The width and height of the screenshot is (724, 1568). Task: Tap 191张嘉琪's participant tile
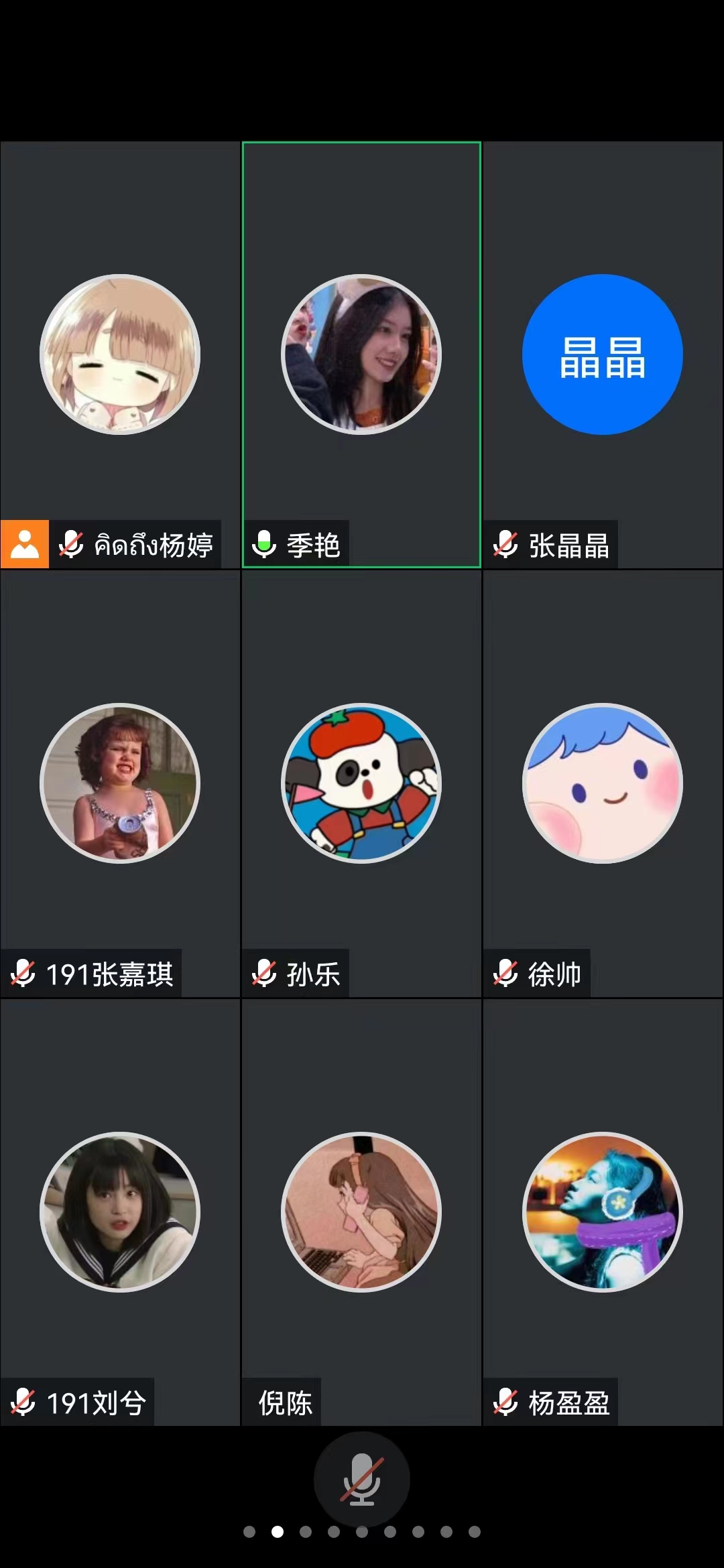coord(120,783)
